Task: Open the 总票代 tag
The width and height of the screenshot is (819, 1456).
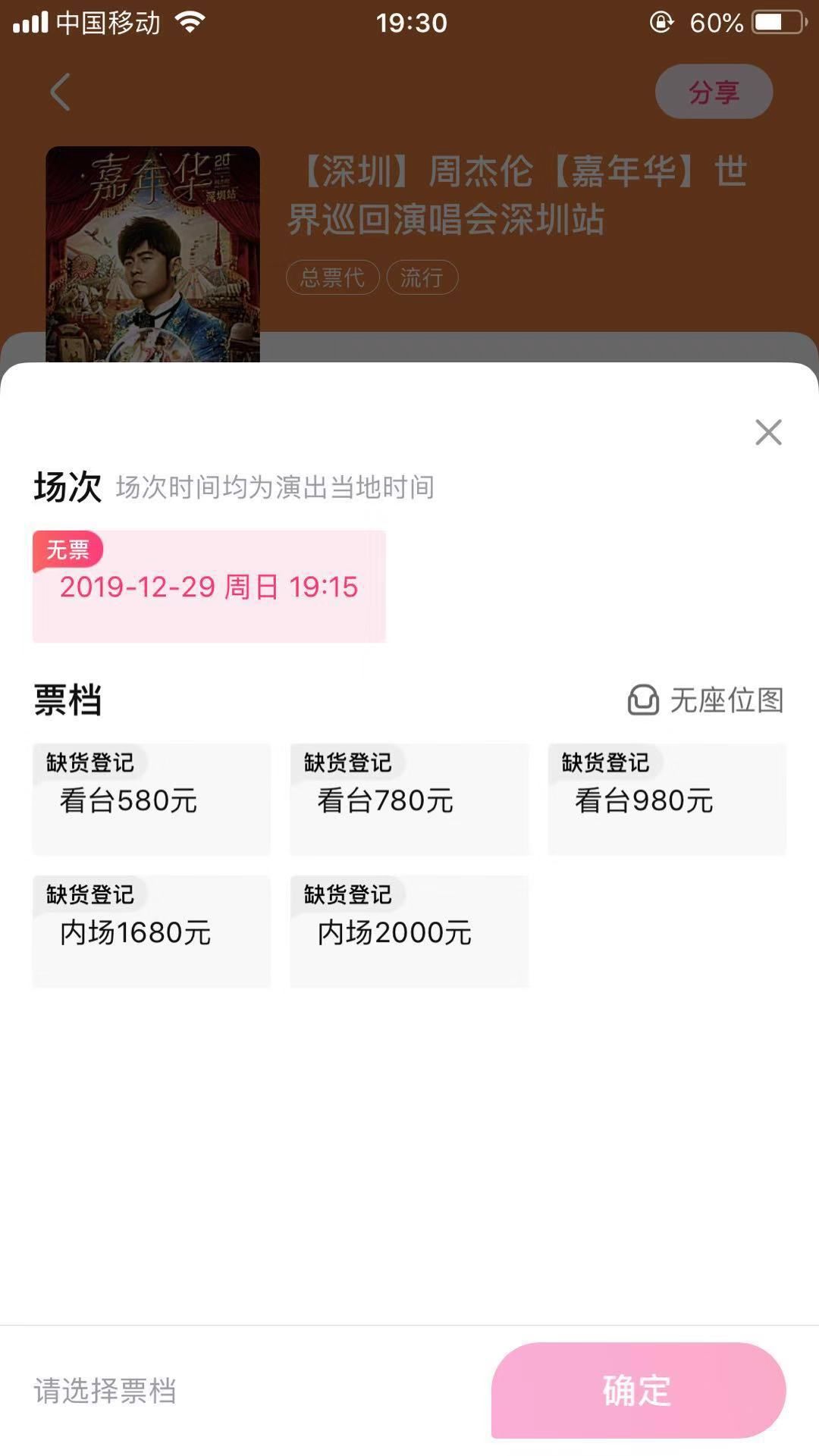Action: pos(331,278)
